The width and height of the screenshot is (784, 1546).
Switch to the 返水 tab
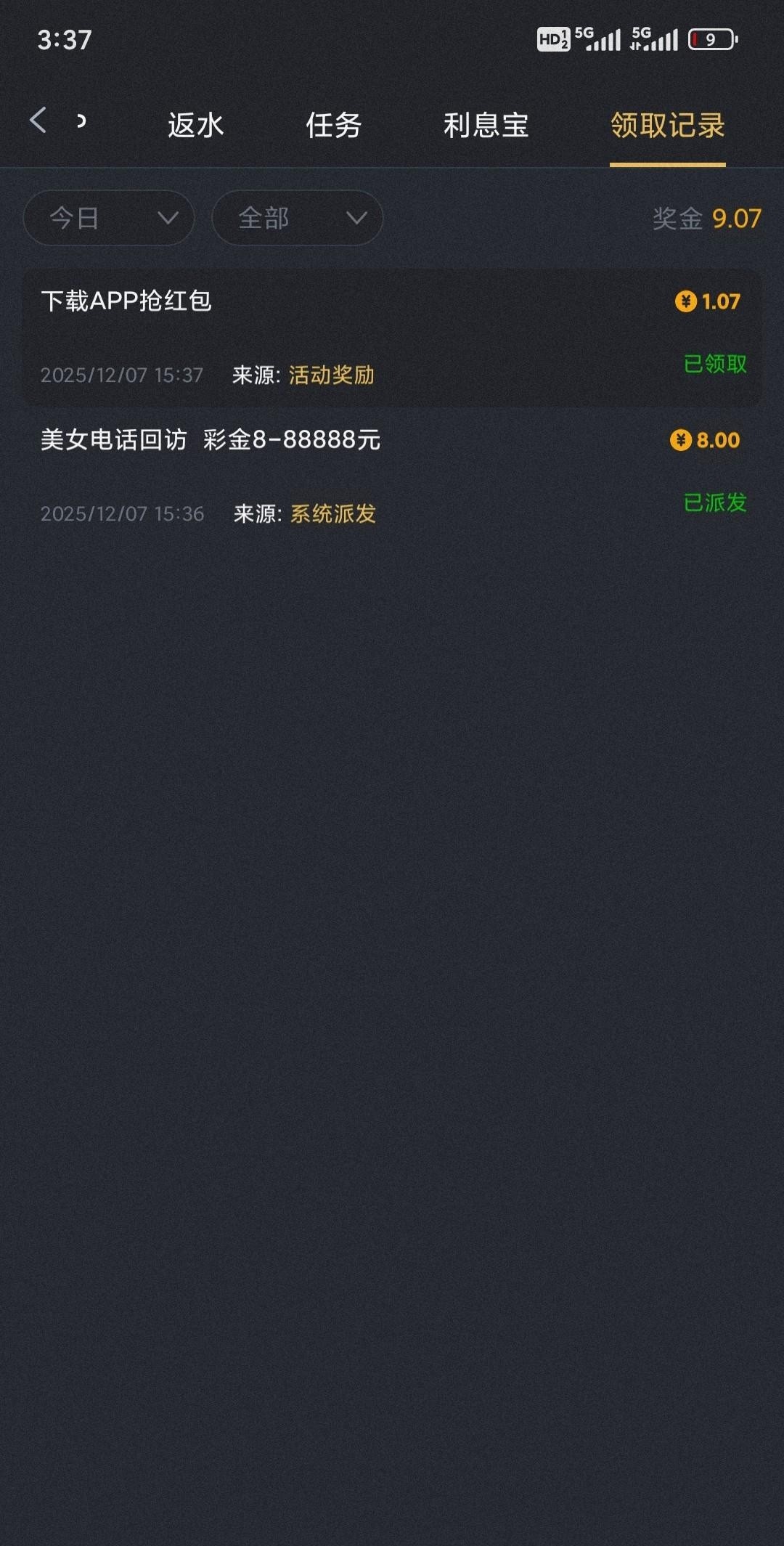pos(195,126)
